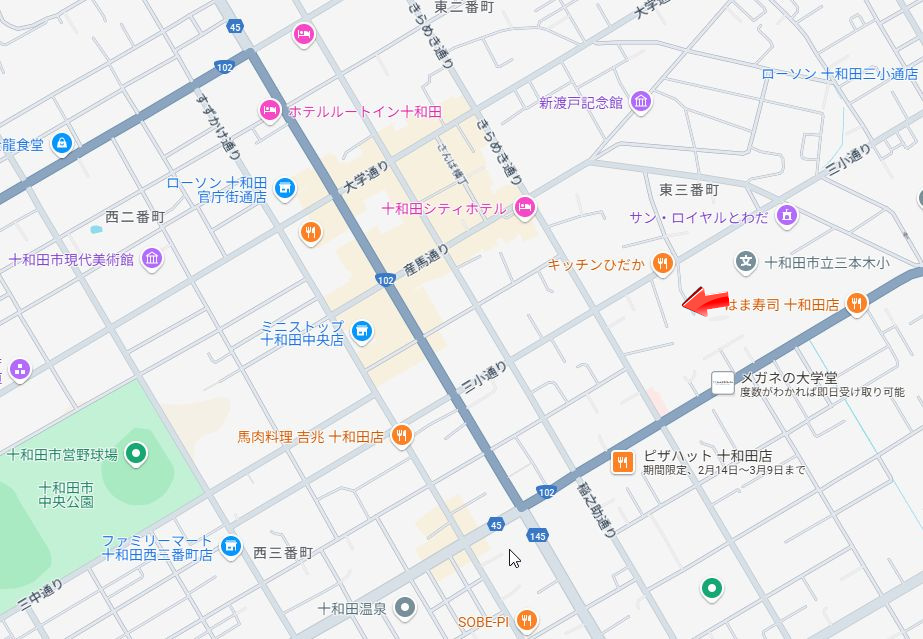This screenshot has height=639, width=923.
Task: Select ファミリーマート 十和田西三番町店 pin
Action: (232, 546)
